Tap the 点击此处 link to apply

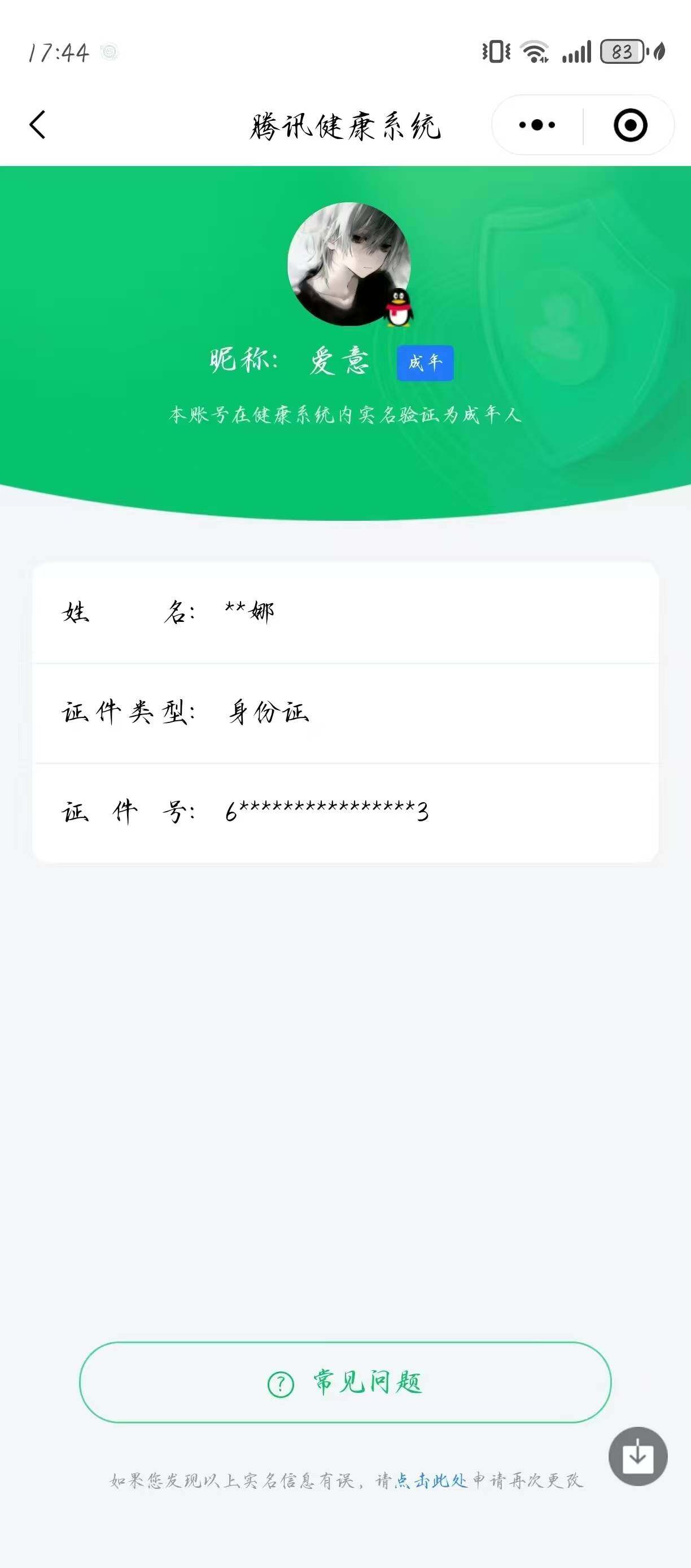[x=431, y=1480]
